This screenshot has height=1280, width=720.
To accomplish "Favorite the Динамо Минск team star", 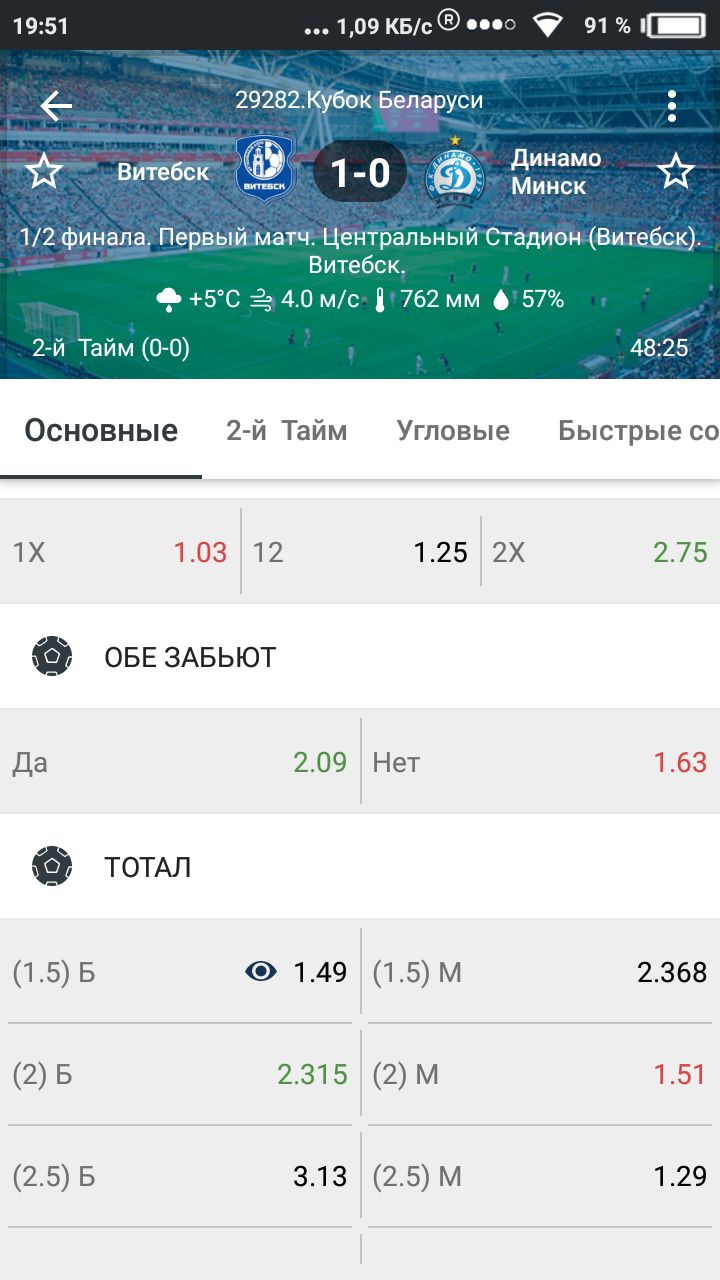I will (676, 172).
